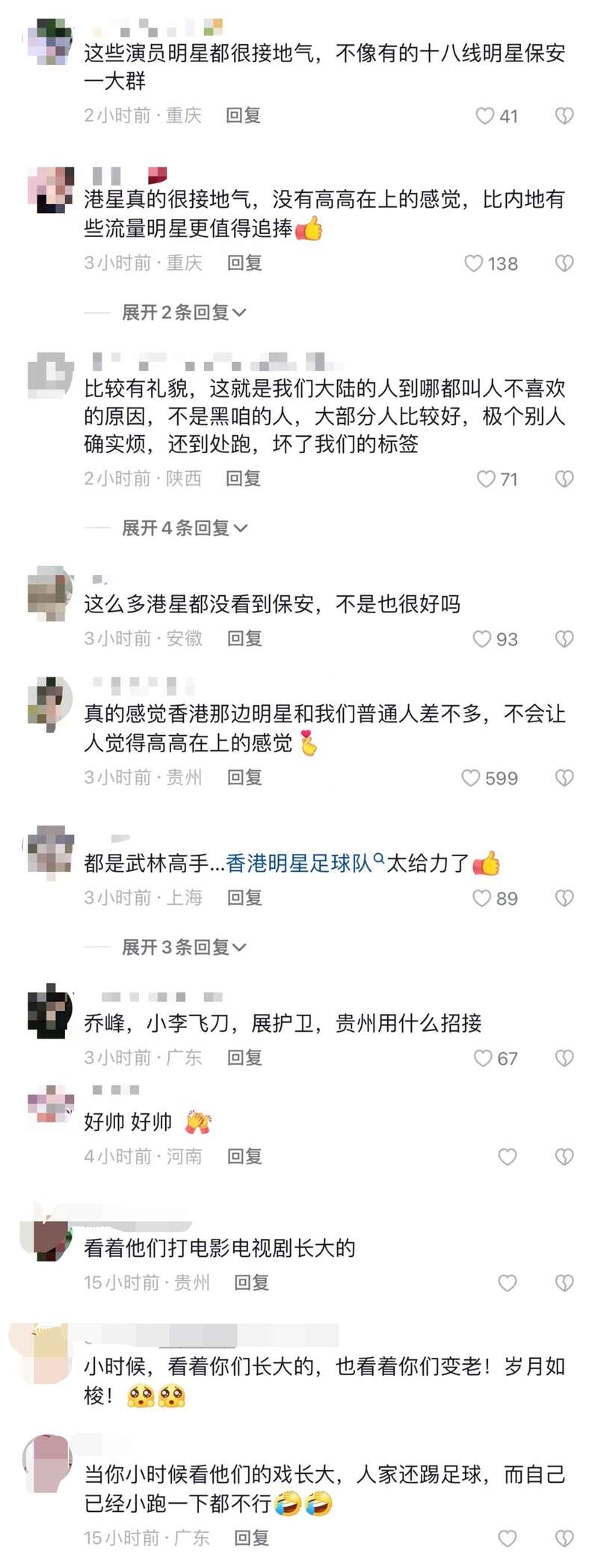Reply to the 好帅 好帅 comment

point(244,1157)
